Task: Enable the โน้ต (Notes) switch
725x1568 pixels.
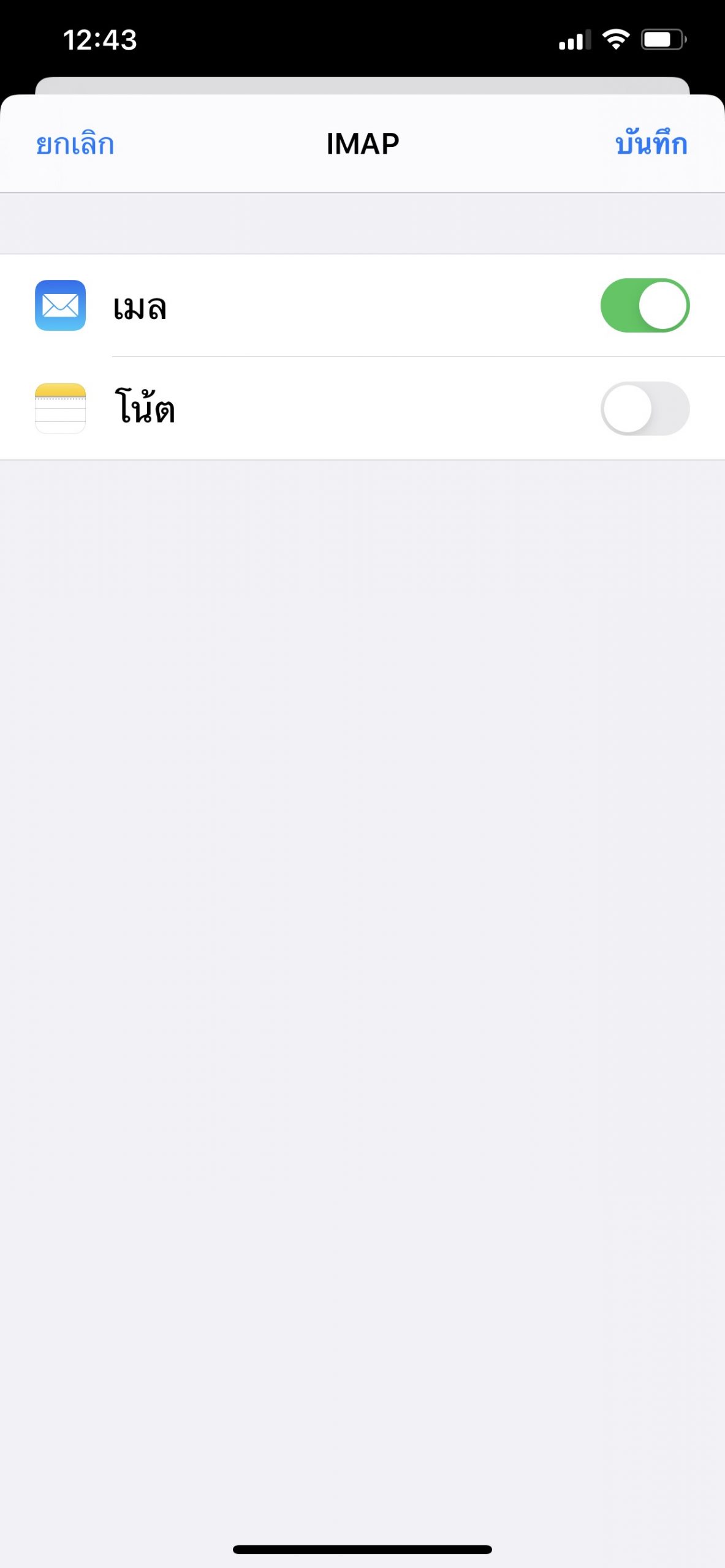Action: tap(645, 409)
